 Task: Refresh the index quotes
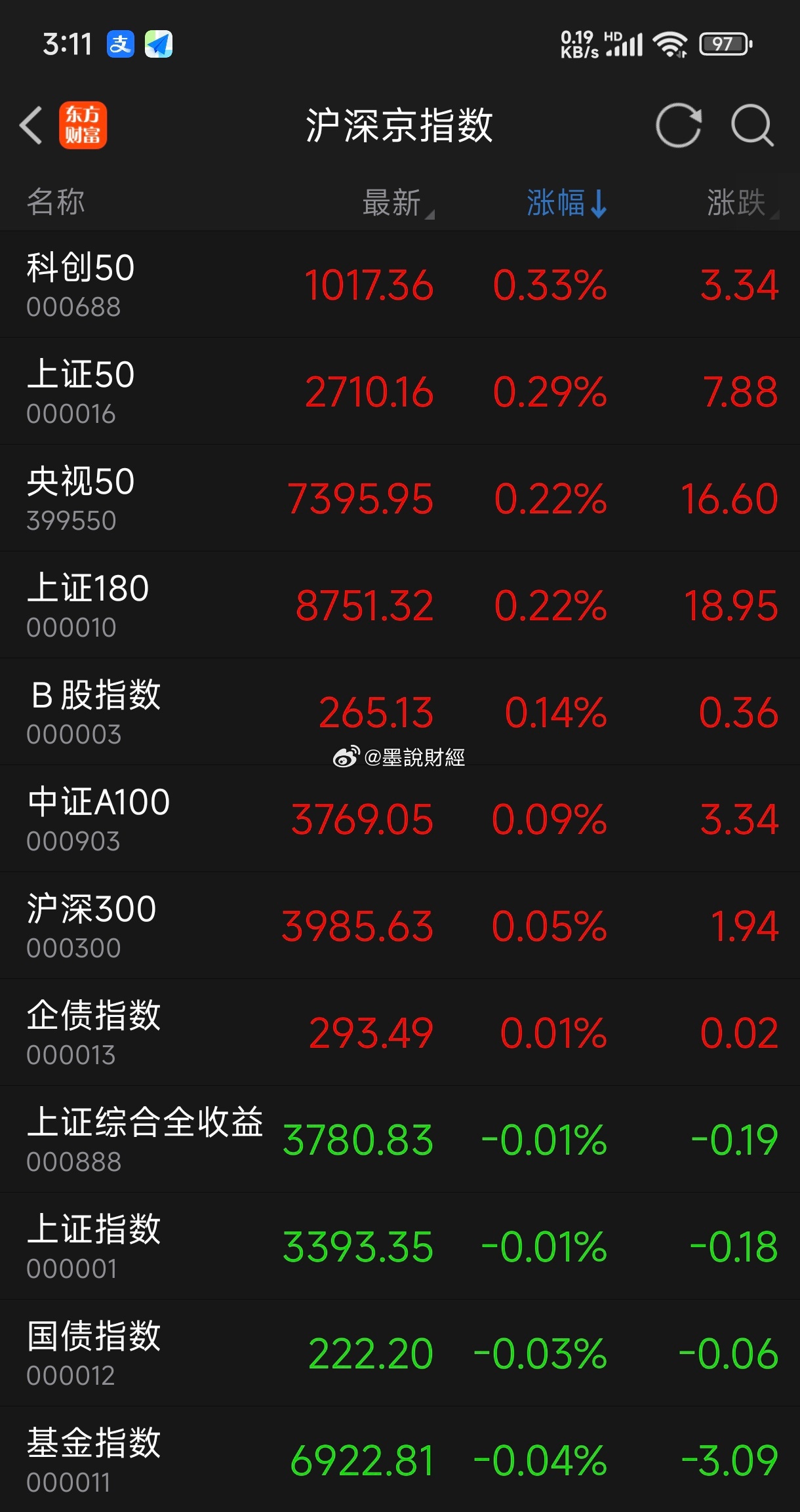(x=679, y=125)
